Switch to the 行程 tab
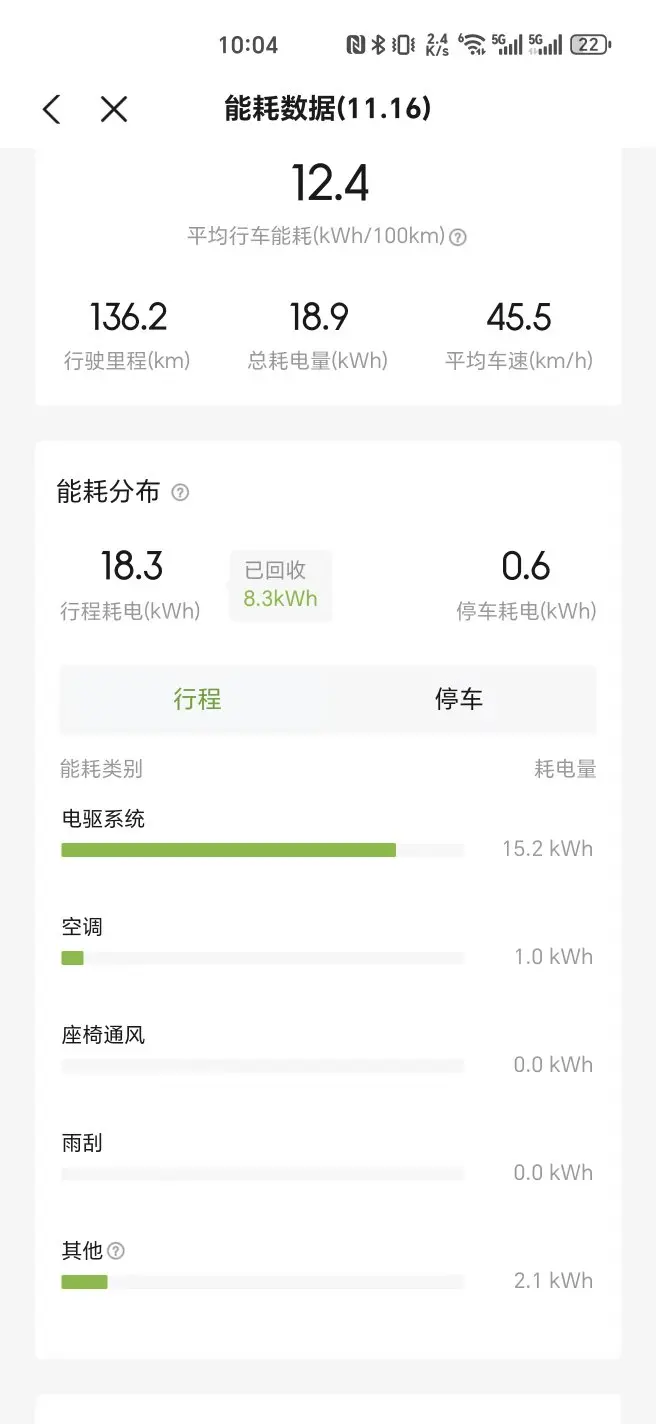This screenshot has height=1424, width=656. [197, 699]
